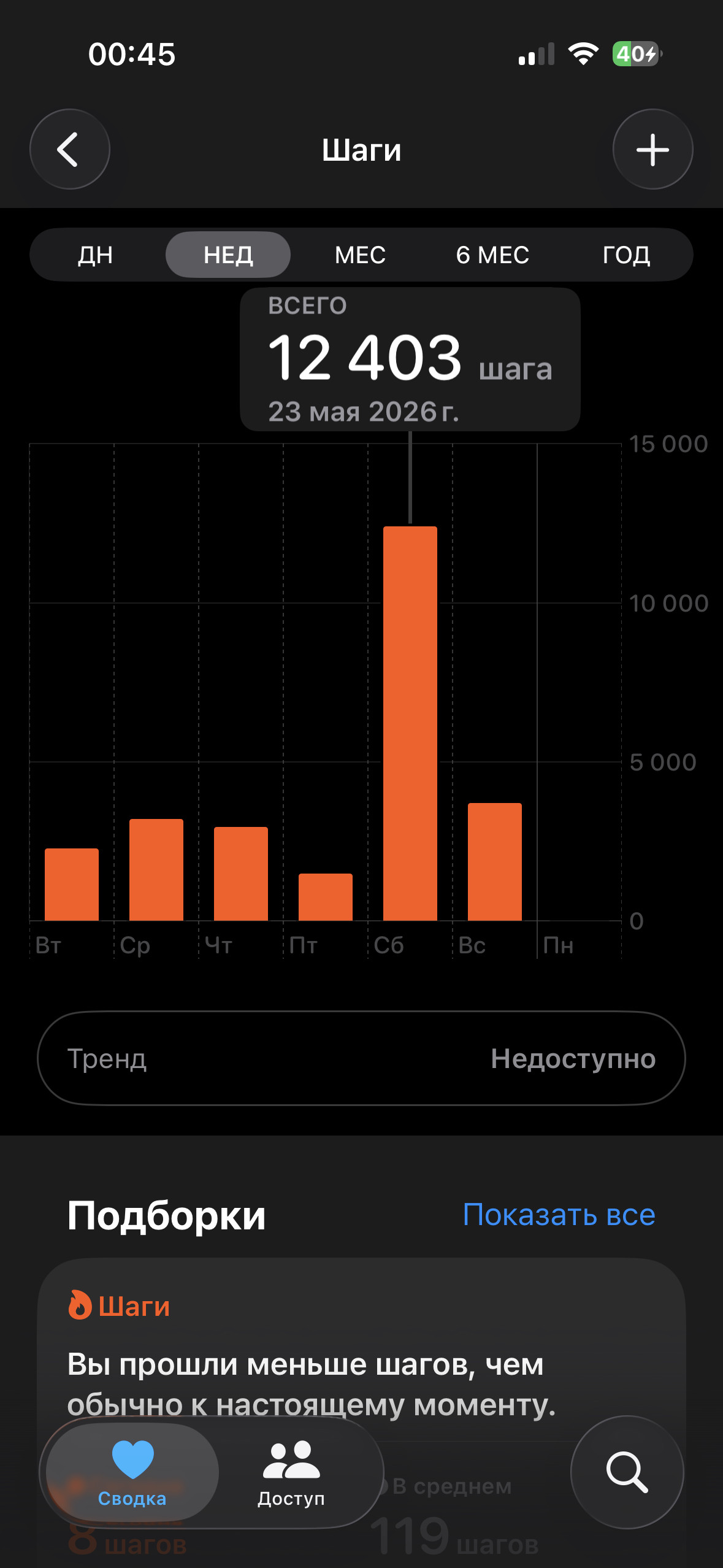
Task: Switch to the ДН view
Action: pyautogui.click(x=96, y=255)
